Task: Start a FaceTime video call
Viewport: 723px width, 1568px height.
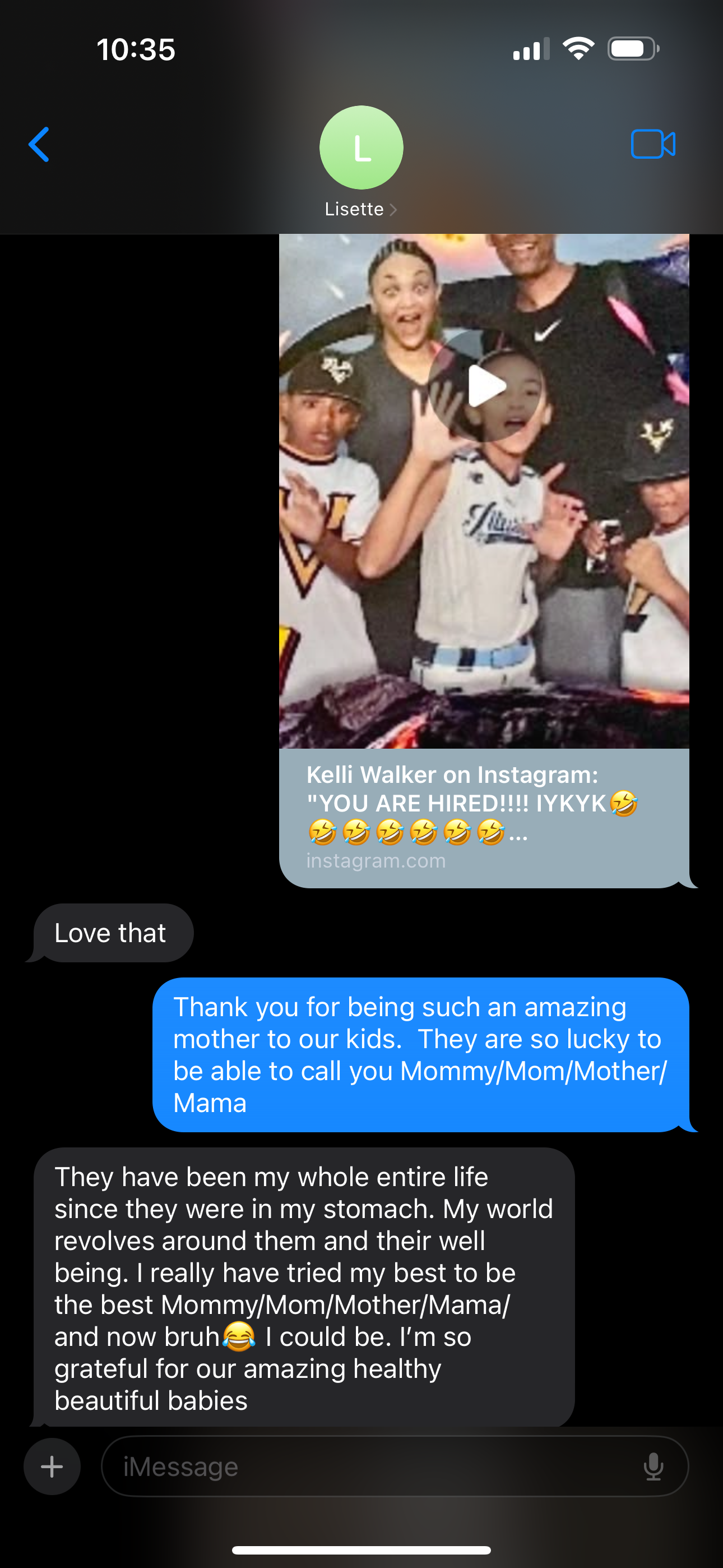Action: (x=652, y=145)
